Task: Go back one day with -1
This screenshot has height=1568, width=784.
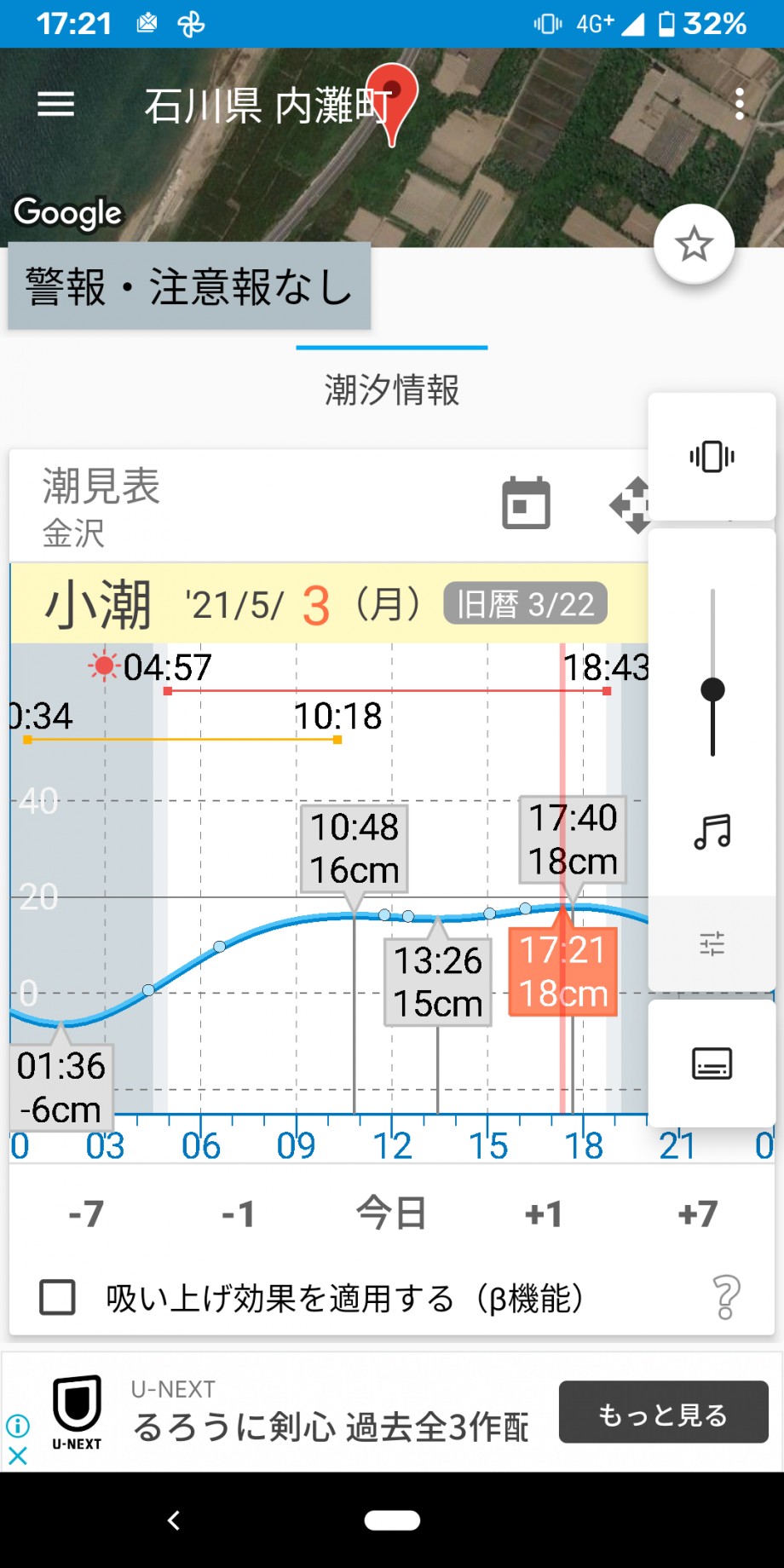Action: [x=239, y=1213]
